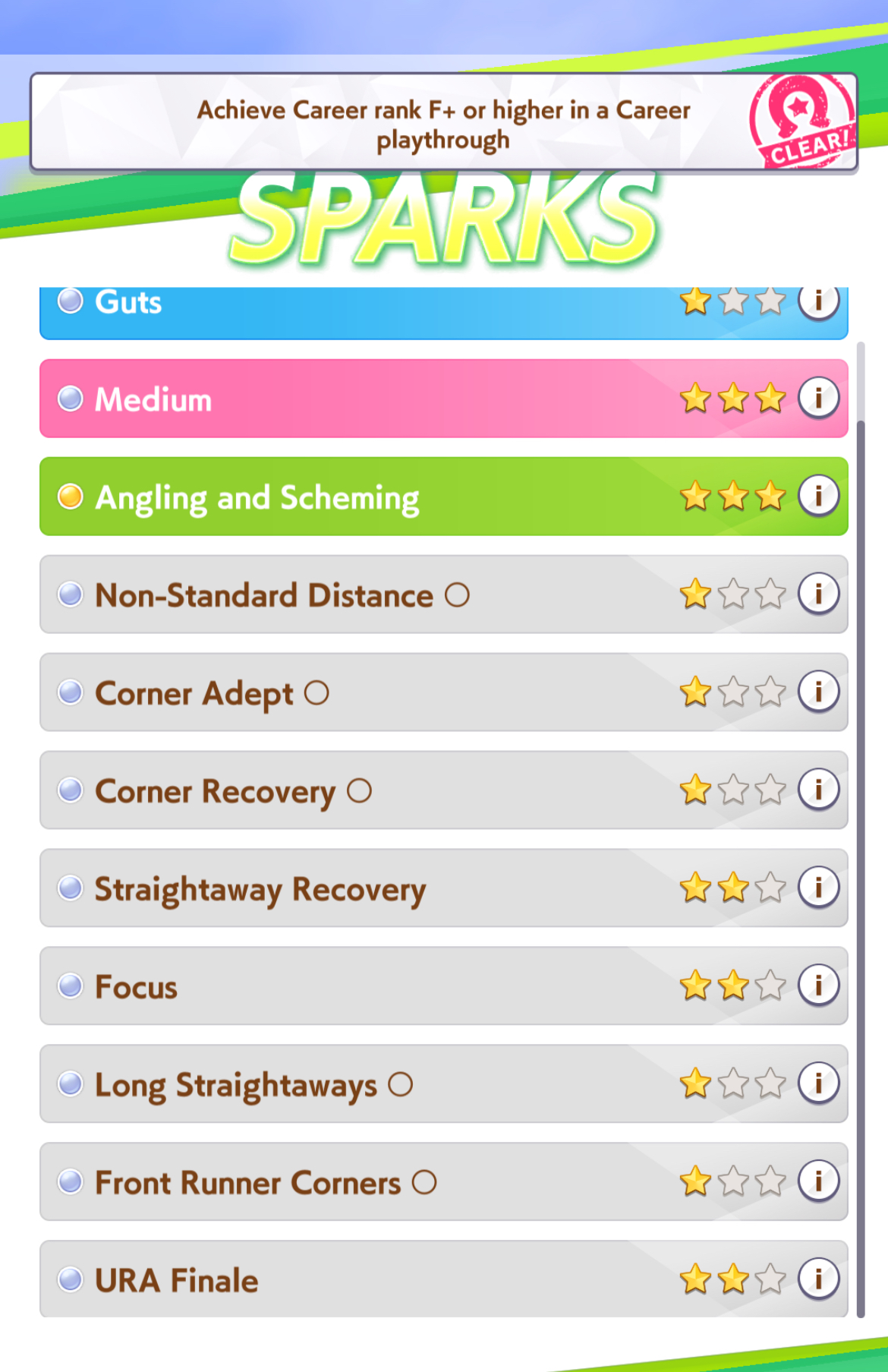This screenshot has height=1372, width=888.
Task: Open info for Long Straightaways spark
Action: pos(818,1083)
